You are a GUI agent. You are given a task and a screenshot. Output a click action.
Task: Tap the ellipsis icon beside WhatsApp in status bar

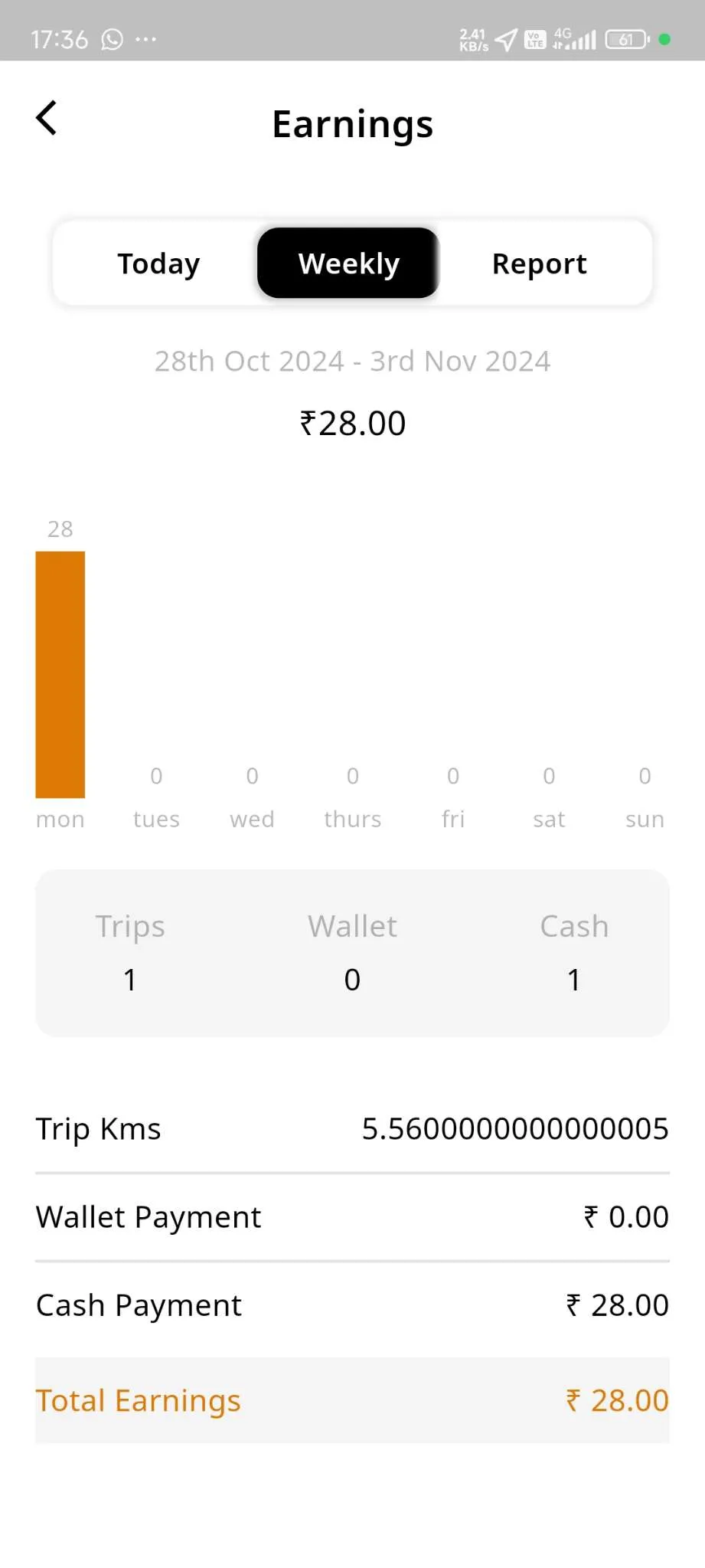tap(145, 39)
